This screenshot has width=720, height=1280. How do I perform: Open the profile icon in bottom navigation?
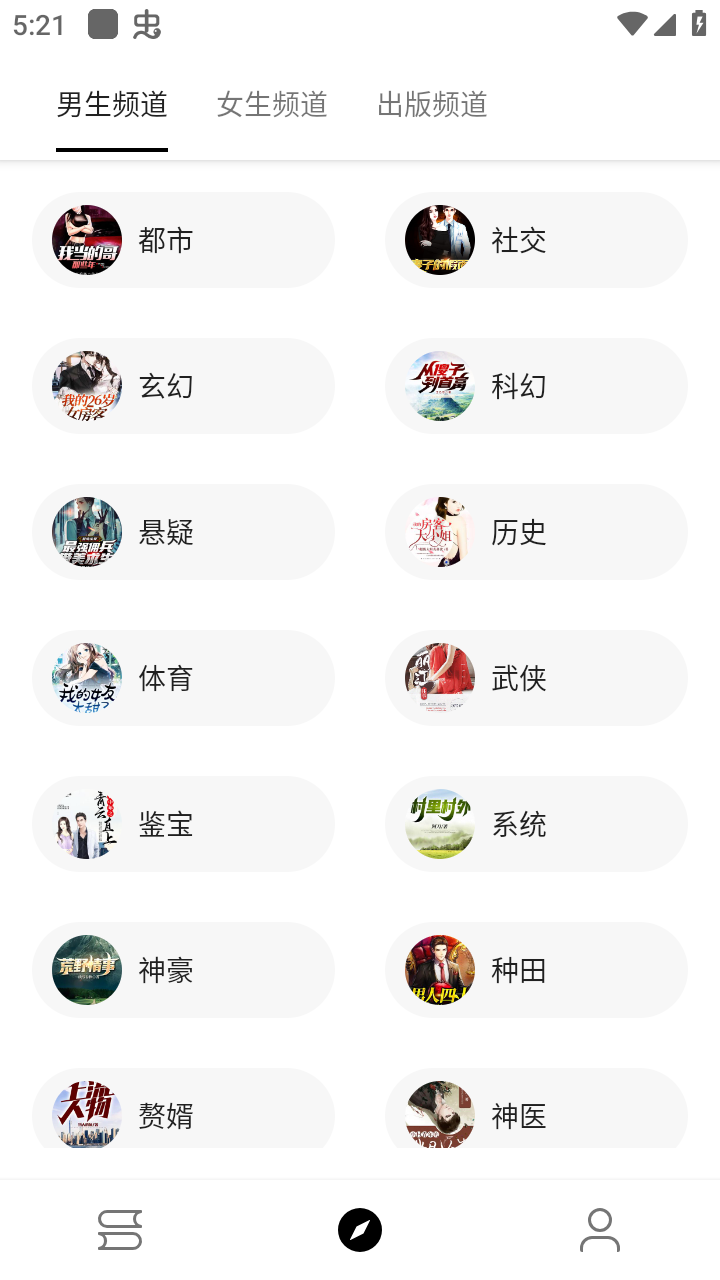(600, 1229)
